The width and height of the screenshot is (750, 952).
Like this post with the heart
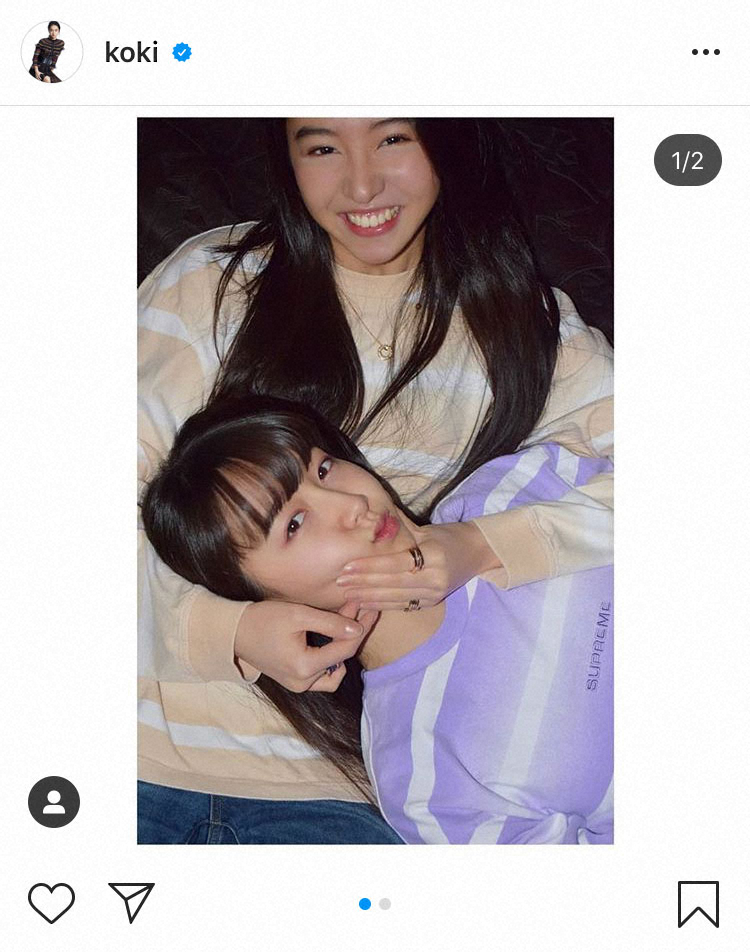click(51, 903)
